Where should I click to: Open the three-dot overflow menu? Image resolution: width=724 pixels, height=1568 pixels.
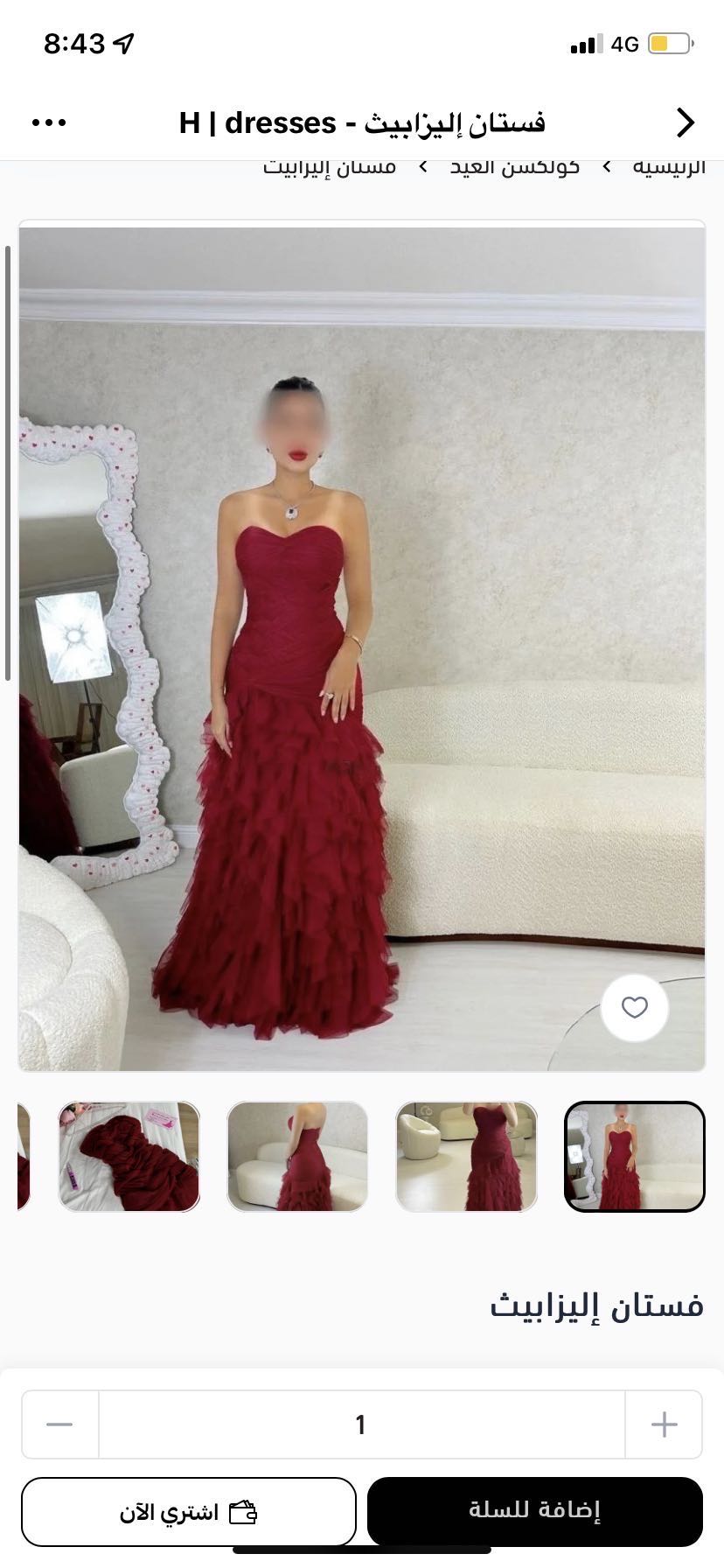pos(49,123)
